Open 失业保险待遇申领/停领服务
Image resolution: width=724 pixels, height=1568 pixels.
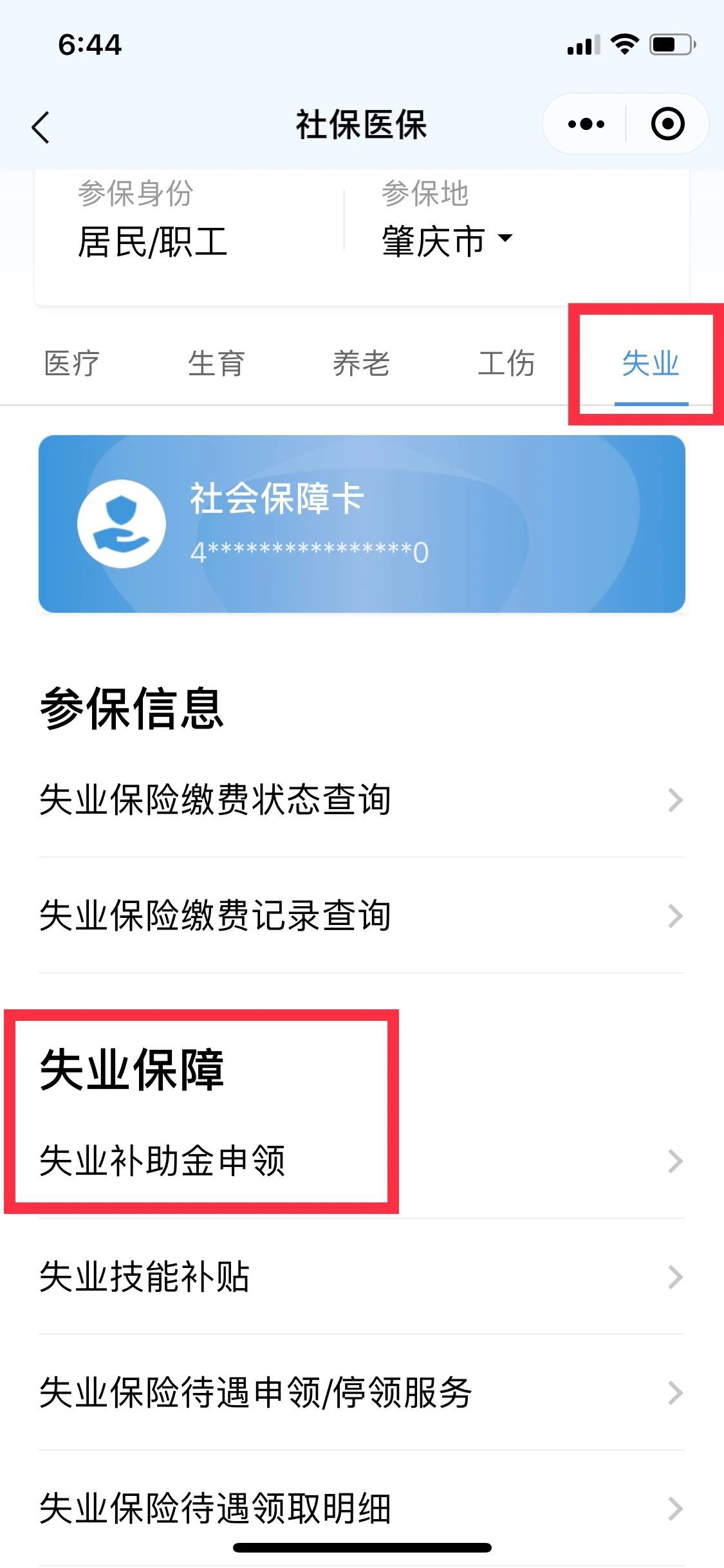pyautogui.click(x=361, y=1392)
